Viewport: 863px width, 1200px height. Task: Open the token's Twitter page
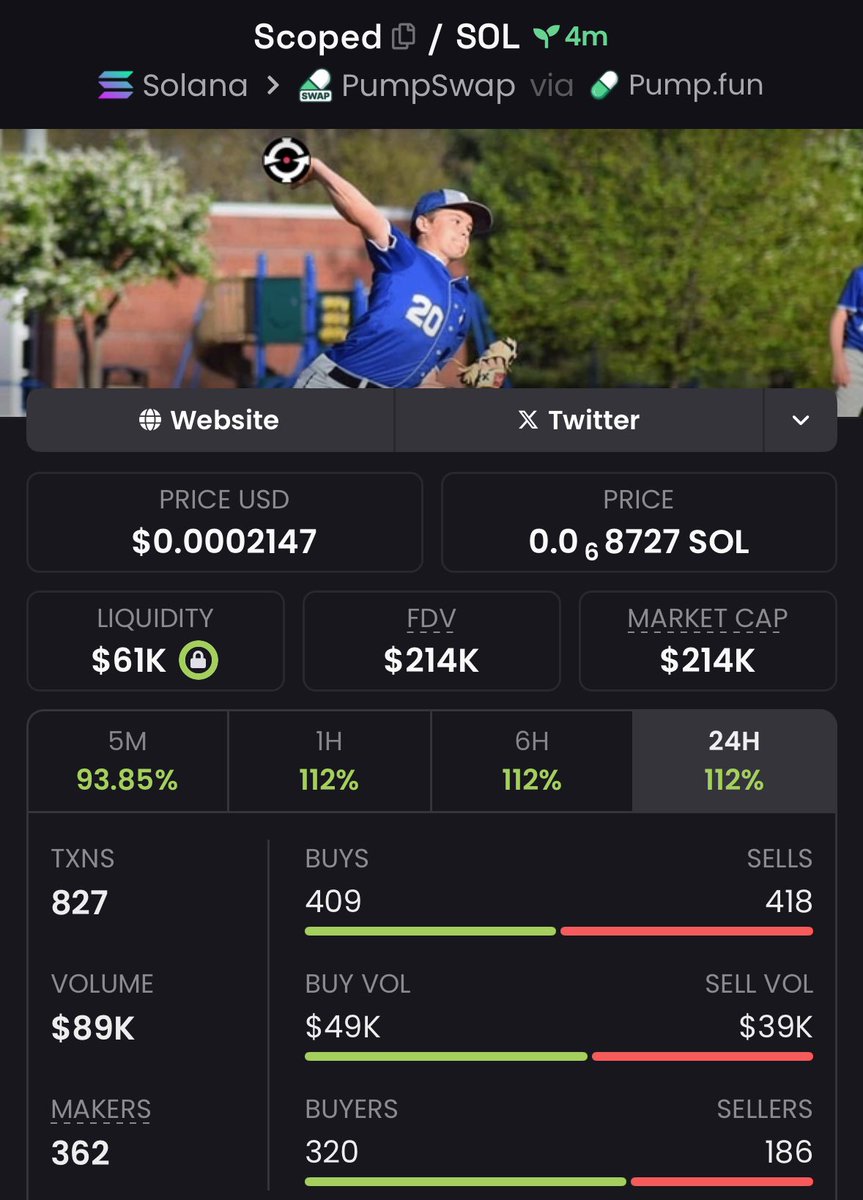coord(579,420)
